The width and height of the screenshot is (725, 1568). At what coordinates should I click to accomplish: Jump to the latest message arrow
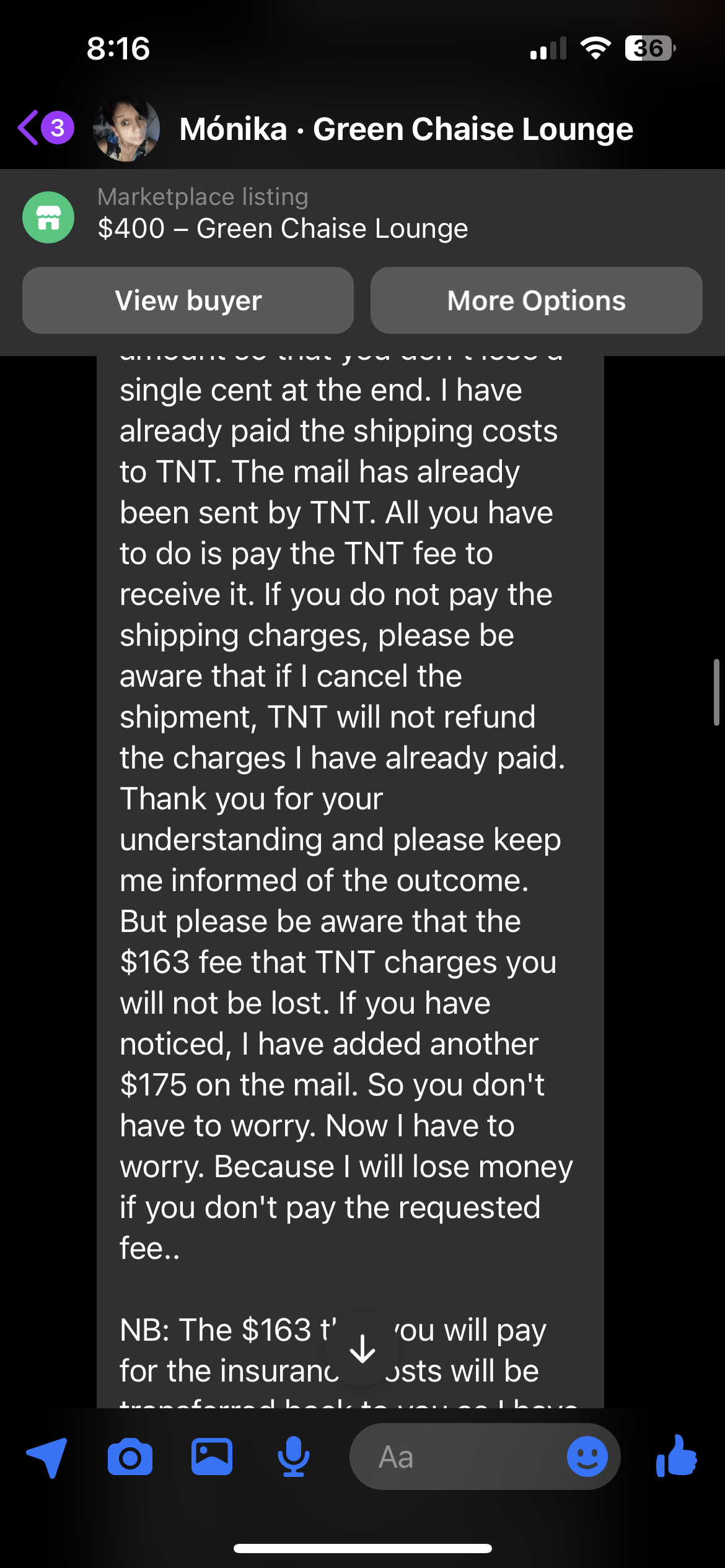pyautogui.click(x=362, y=1349)
